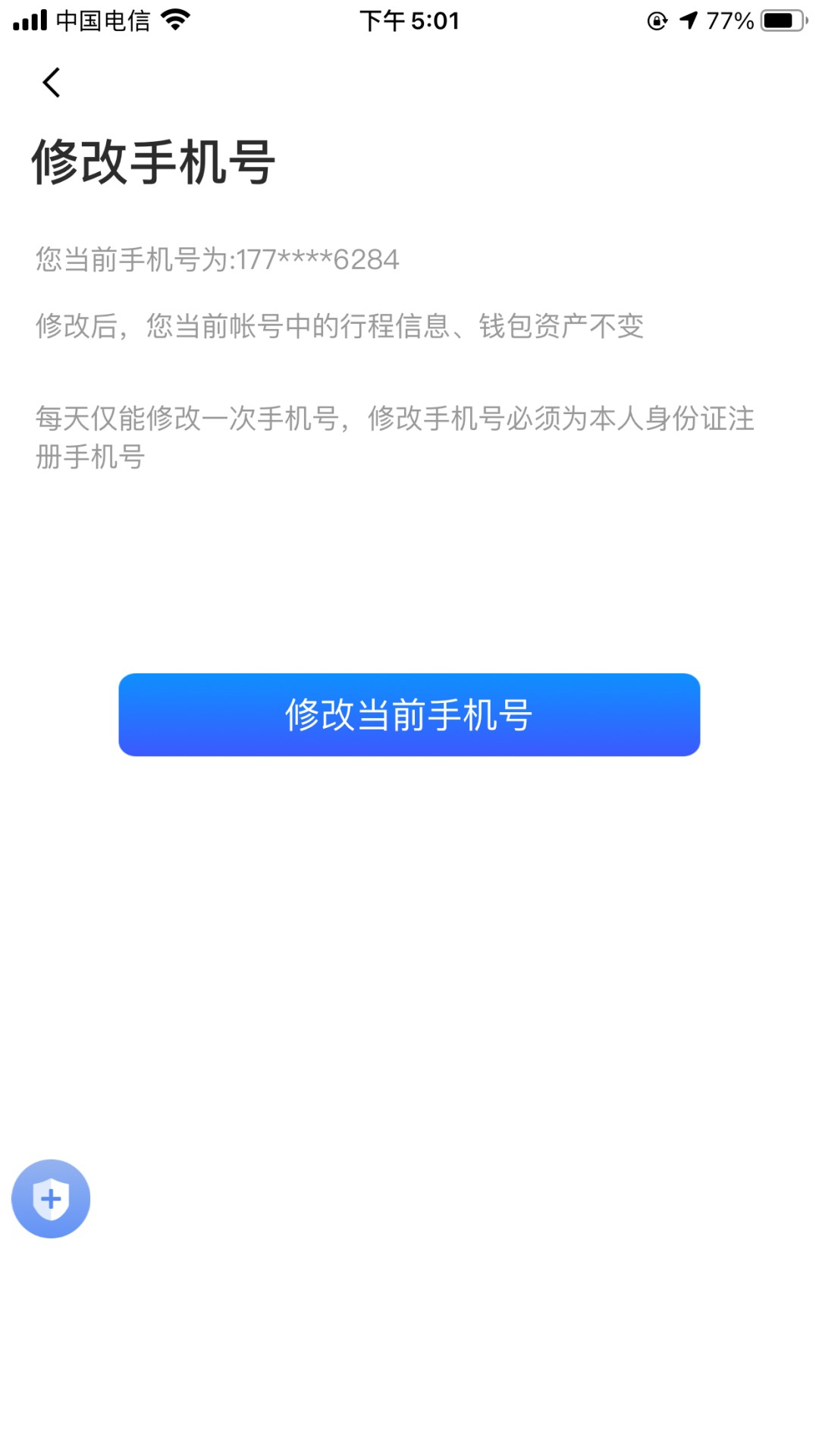Tap the 下午5:01 time display
819x1456 pixels.
(409, 20)
